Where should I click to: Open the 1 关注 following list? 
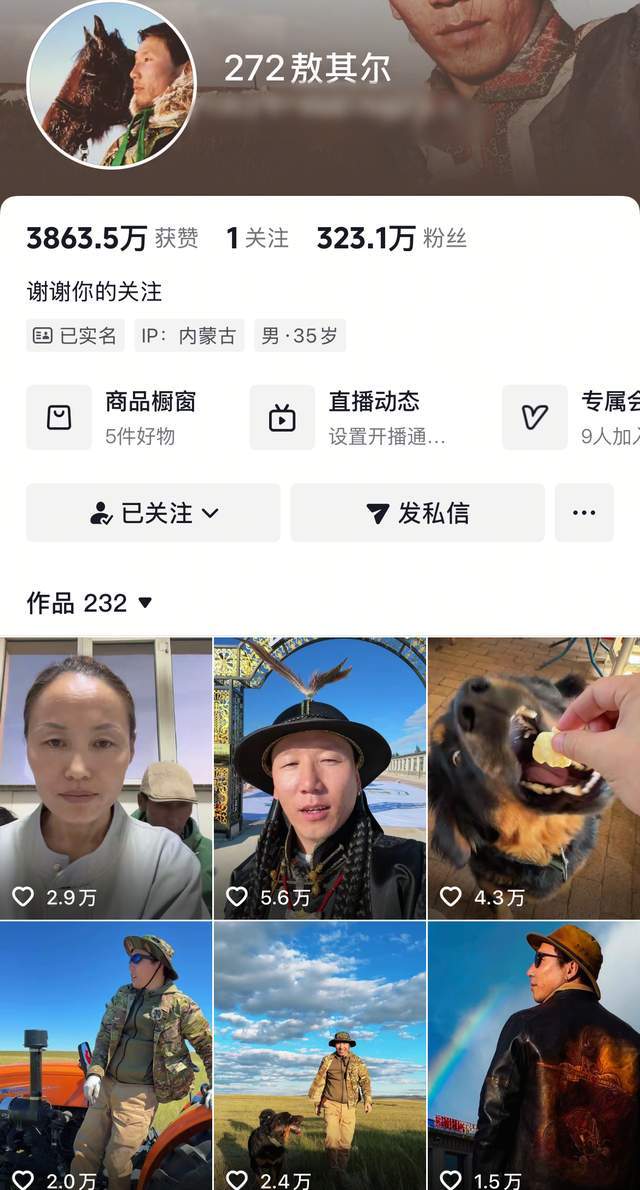coord(257,238)
